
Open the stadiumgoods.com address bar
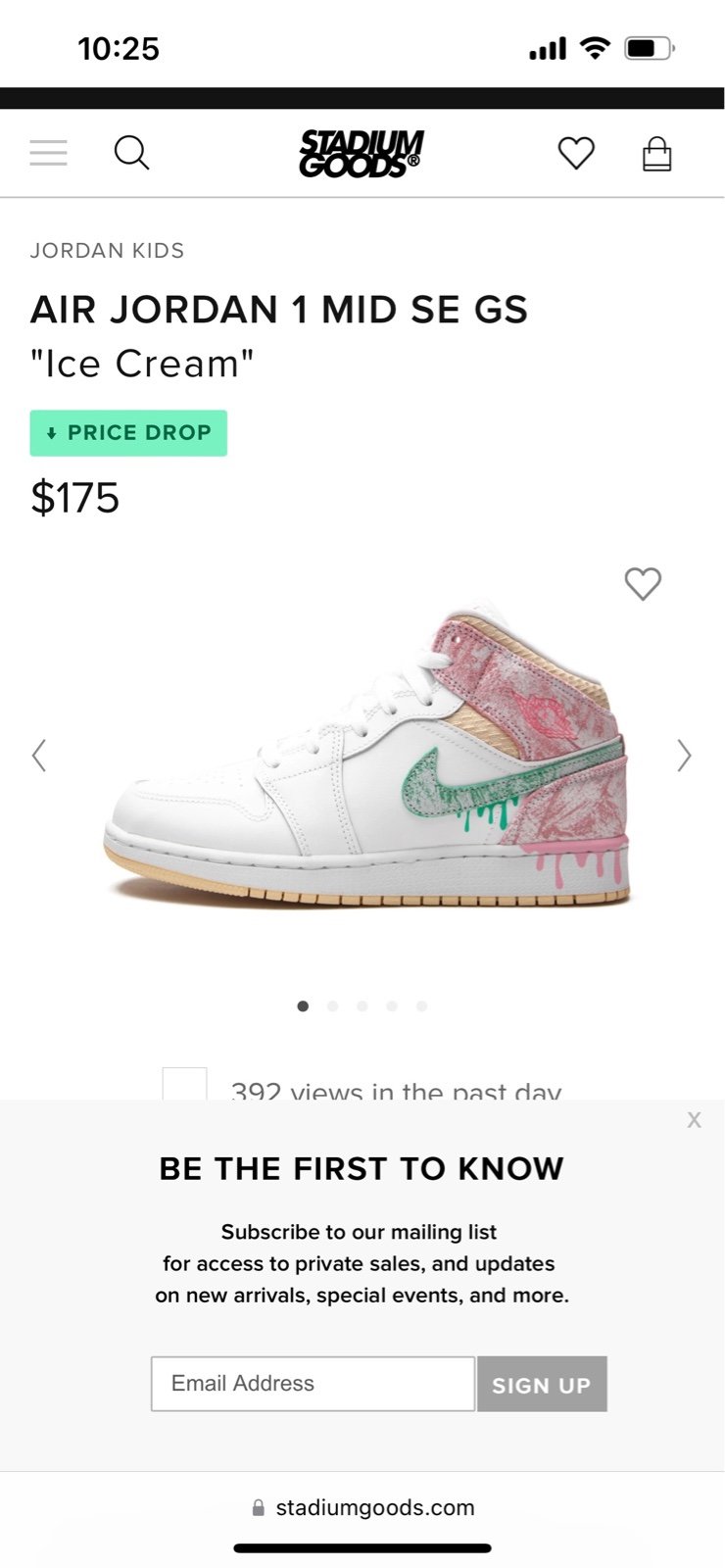(362, 1507)
